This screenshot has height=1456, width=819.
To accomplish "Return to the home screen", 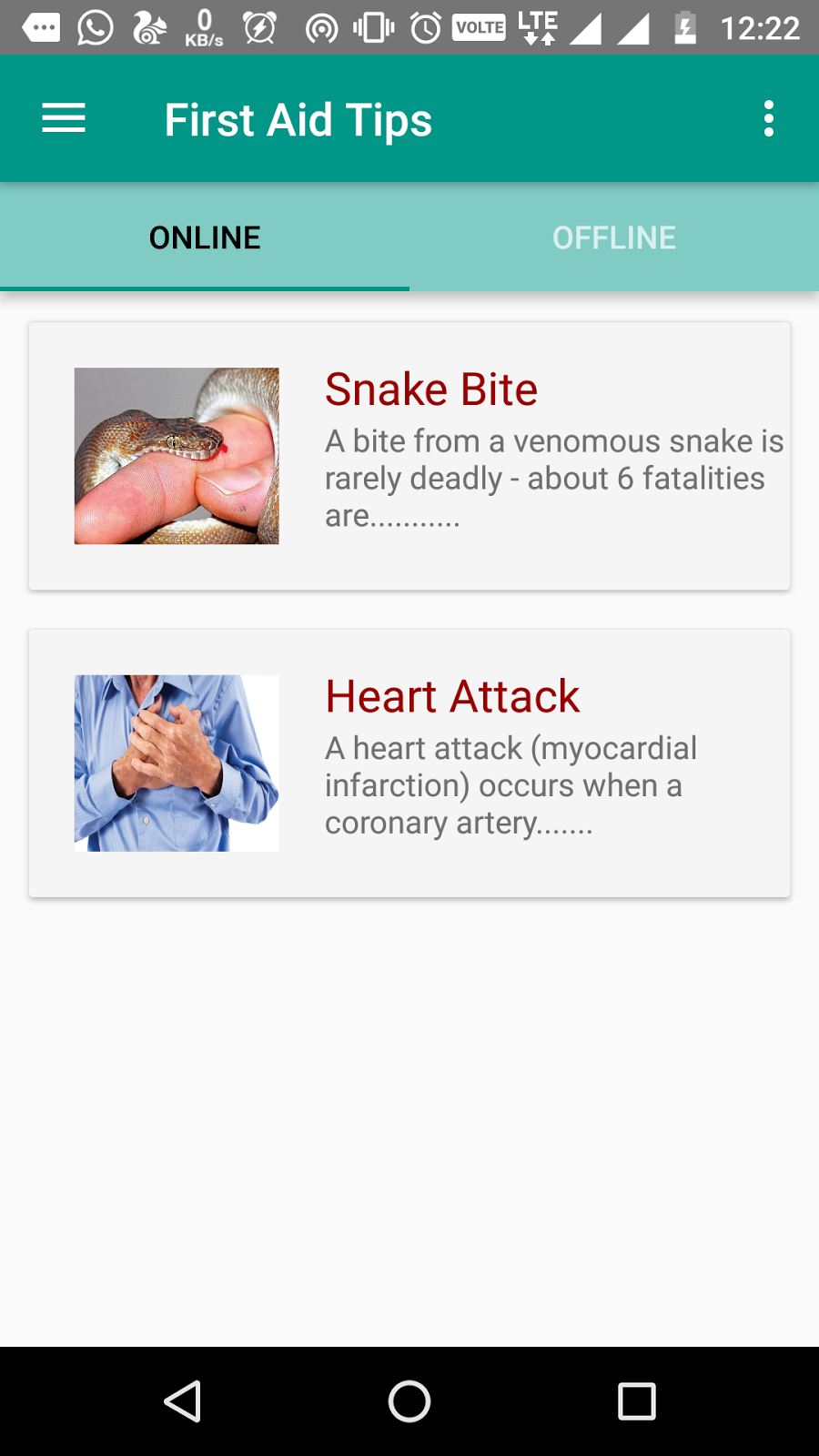I will [x=409, y=1401].
